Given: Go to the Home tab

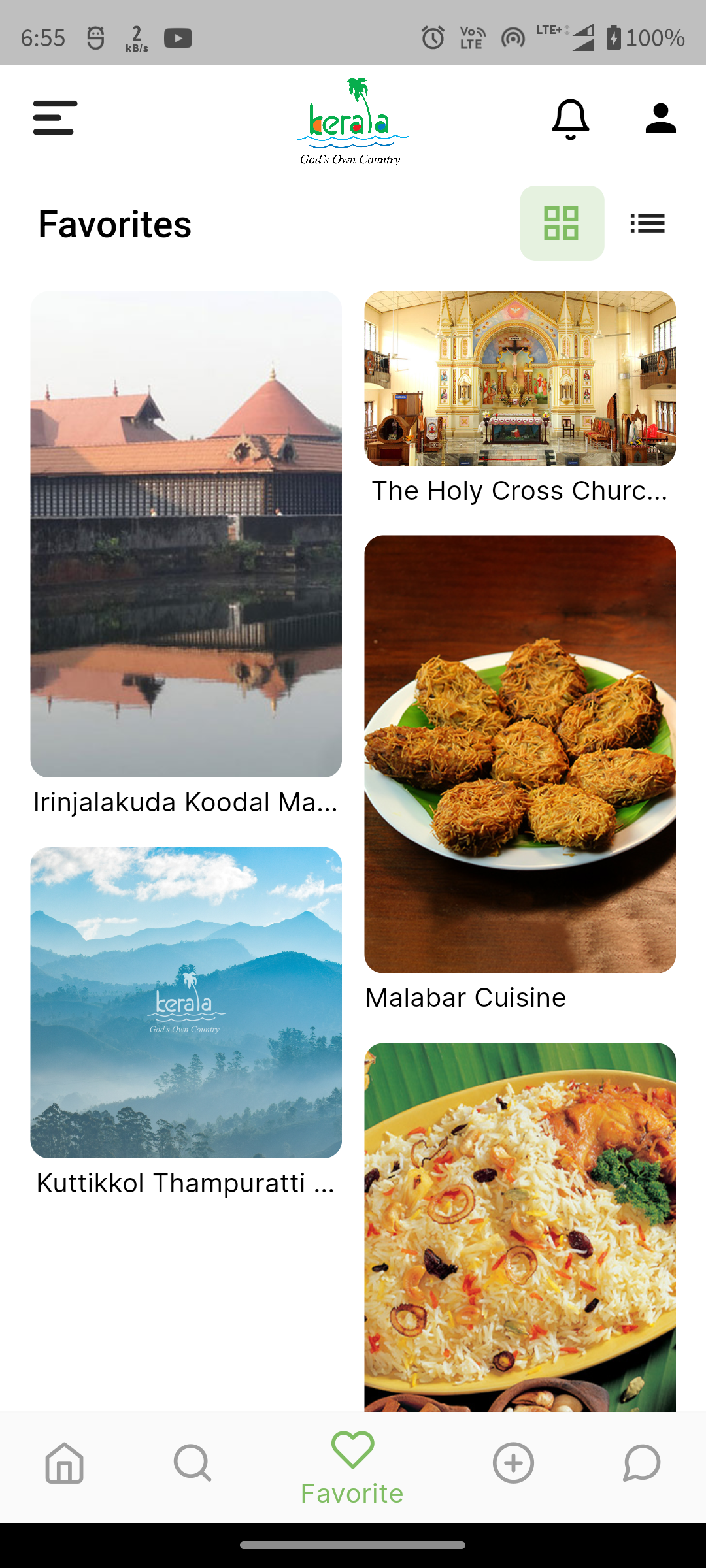Looking at the screenshot, I should tap(64, 1463).
